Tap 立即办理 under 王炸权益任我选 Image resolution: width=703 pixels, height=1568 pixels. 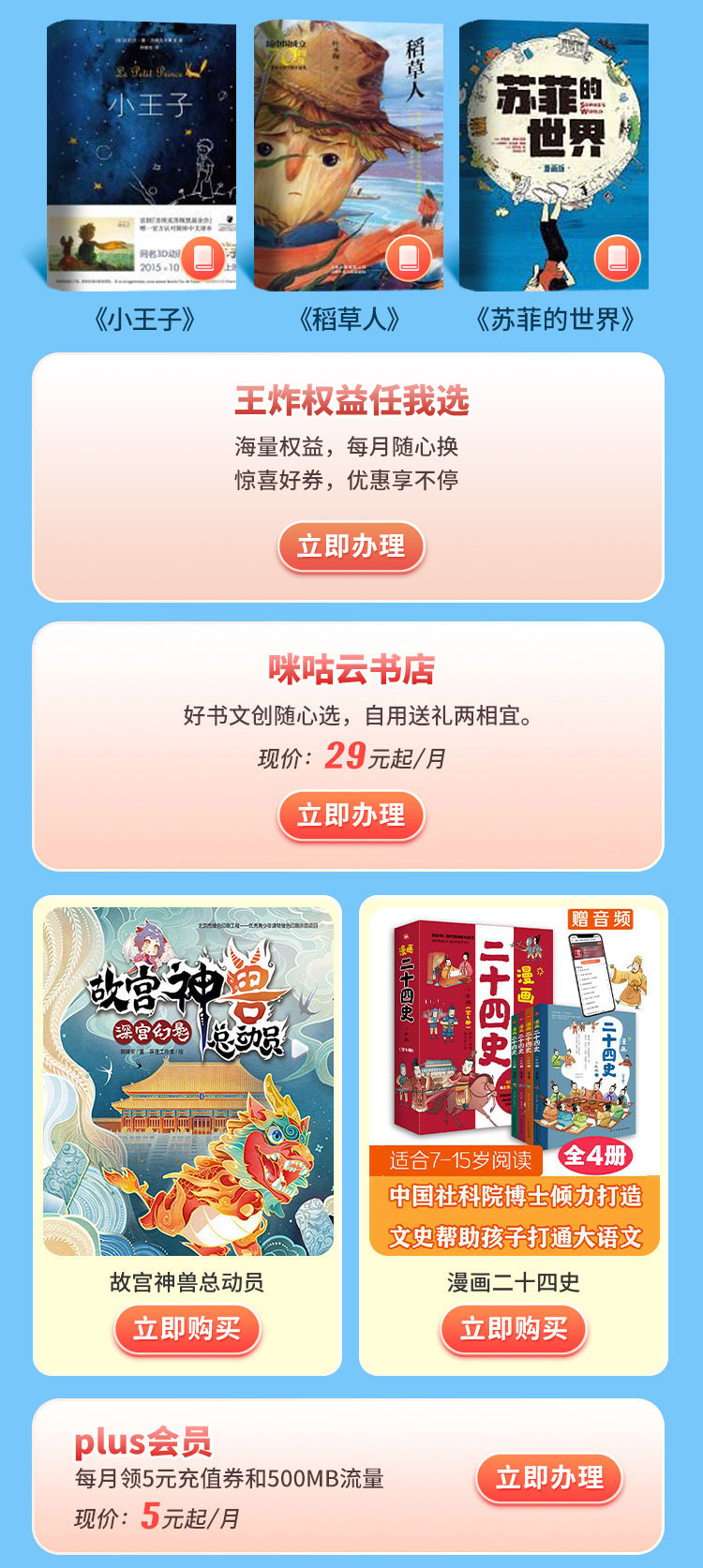tap(351, 546)
